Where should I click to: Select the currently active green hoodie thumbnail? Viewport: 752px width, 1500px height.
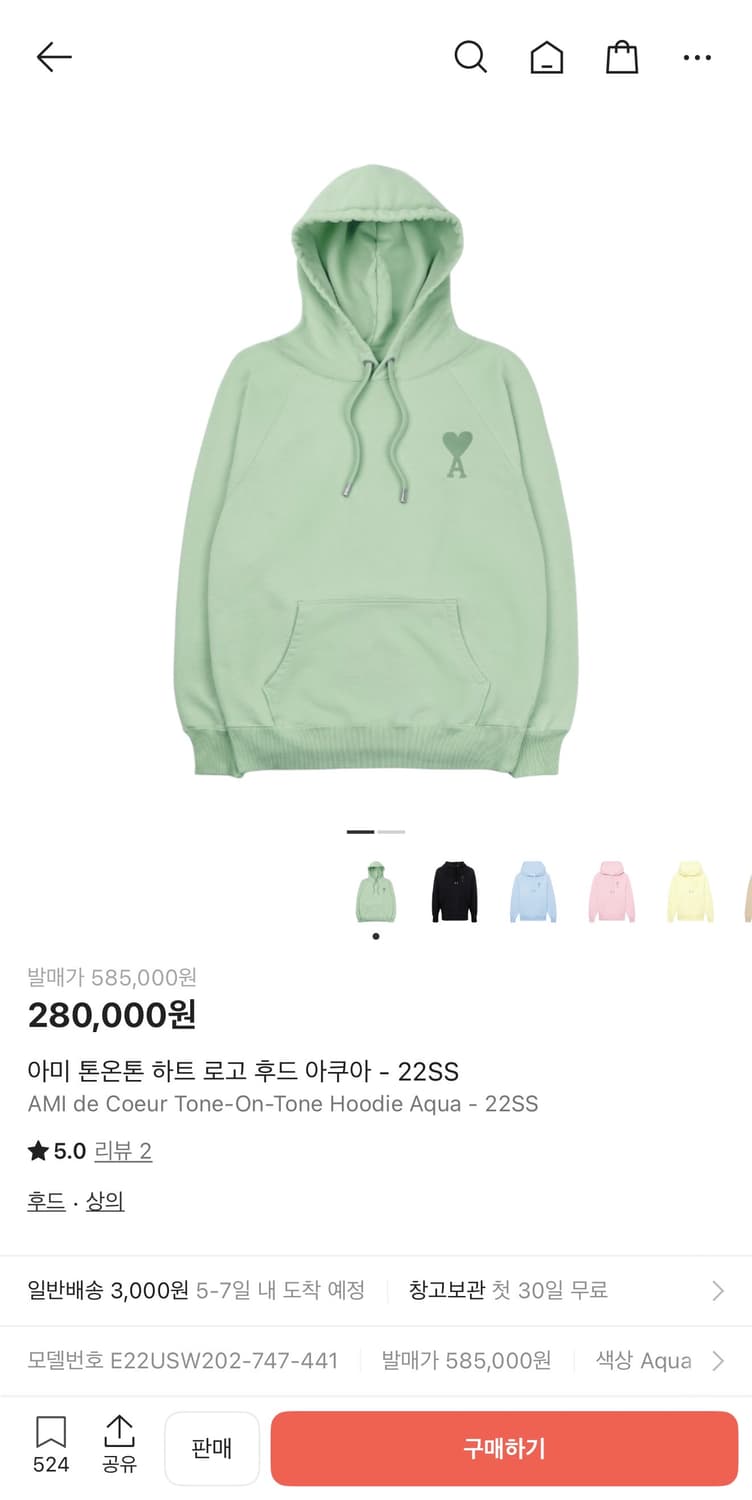[x=374, y=890]
